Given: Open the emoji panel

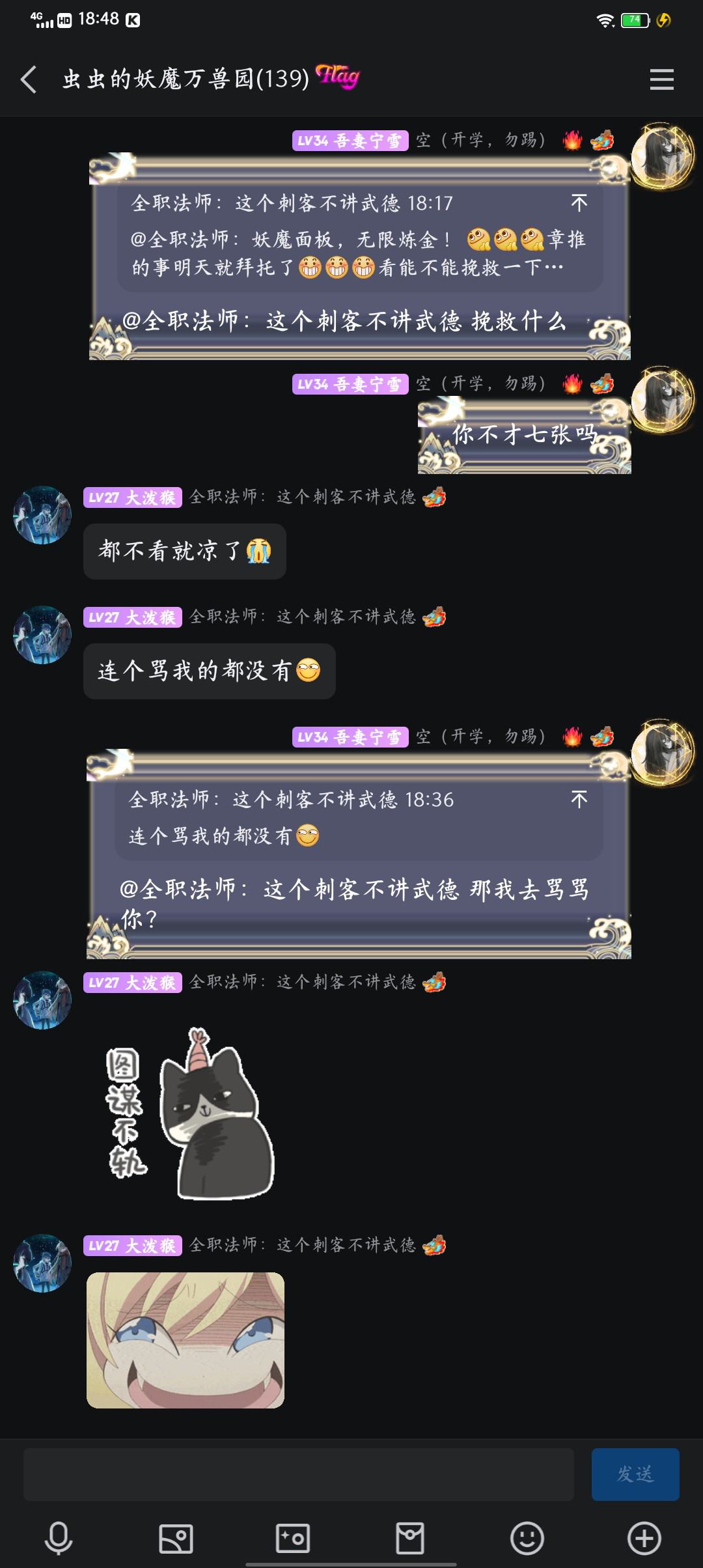Looking at the screenshot, I should pos(527,1539).
